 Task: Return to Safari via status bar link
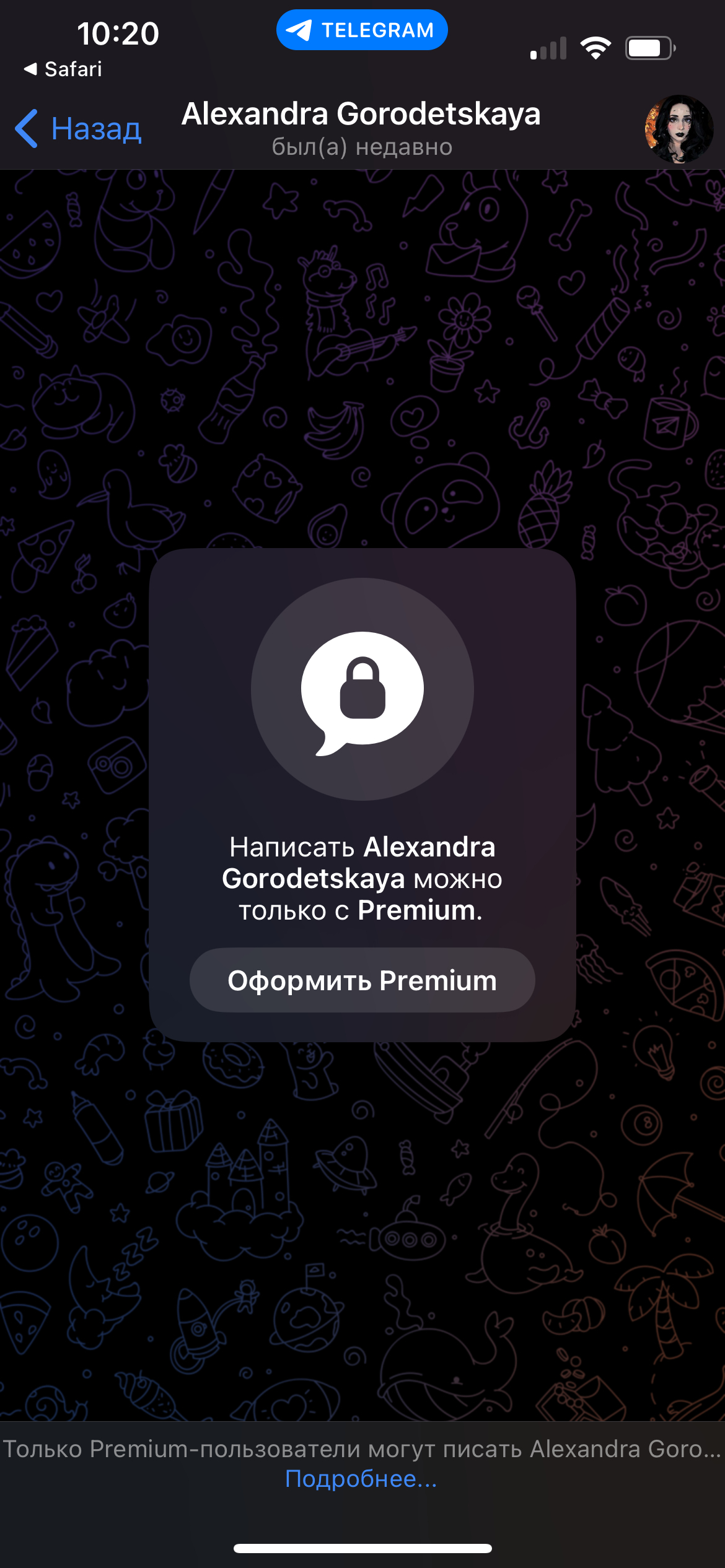click(63, 69)
